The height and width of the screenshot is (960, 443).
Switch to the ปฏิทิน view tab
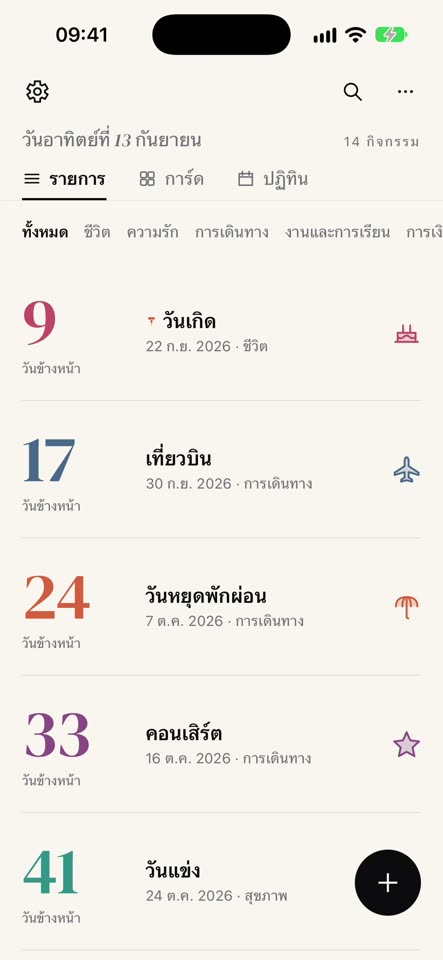[x=272, y=179]
